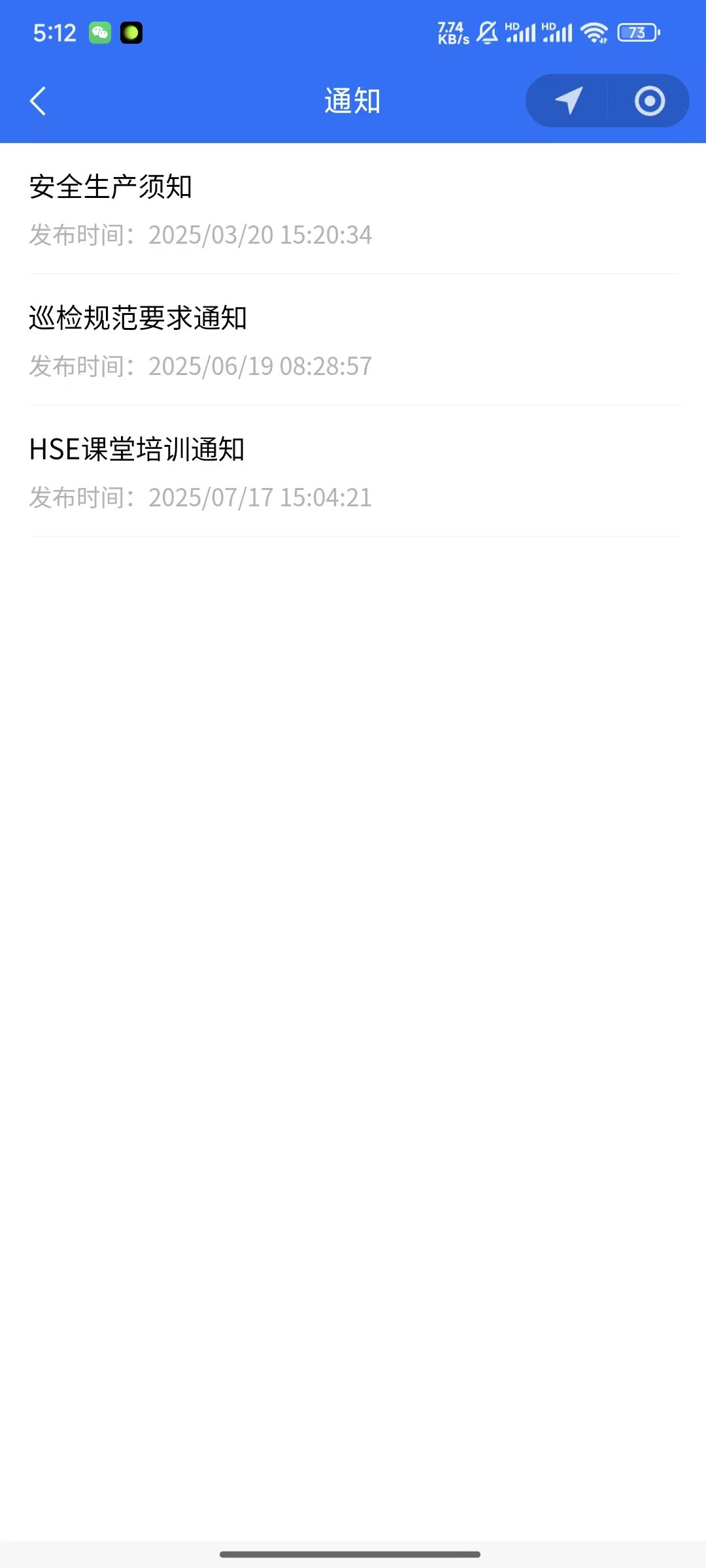
Task: Open the 安全生产须知 notice
Action: [x=353, y=209]
